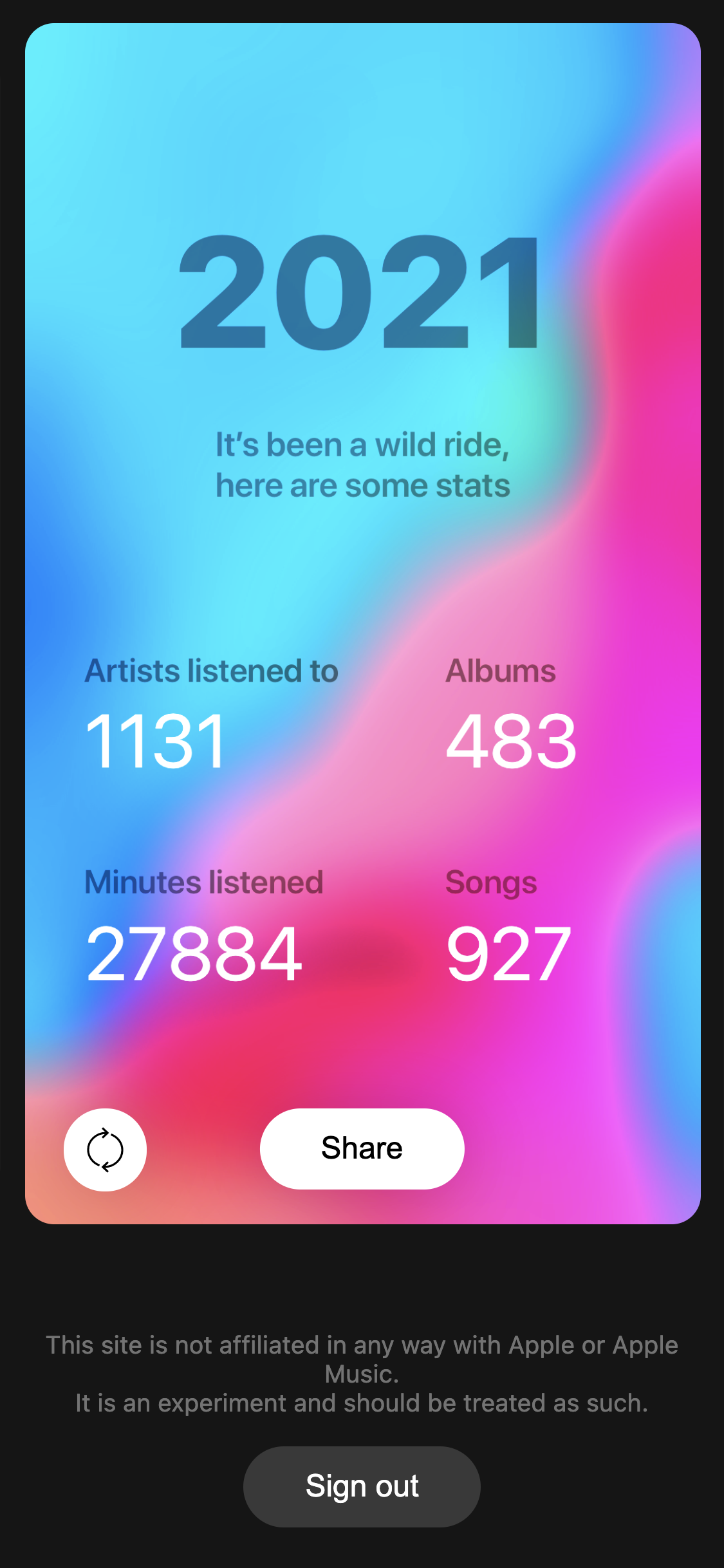Image resolution: width=724 pixels, height=1568 pixels.
Task: Click the Minutes listened heading
Action: tap(205, 882)
